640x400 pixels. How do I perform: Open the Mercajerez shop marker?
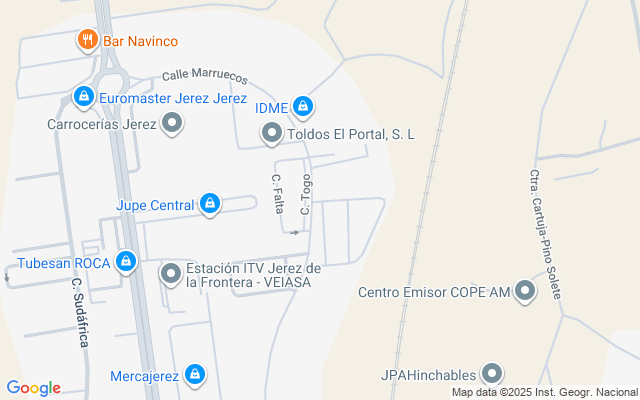click(x=195, y=376)
